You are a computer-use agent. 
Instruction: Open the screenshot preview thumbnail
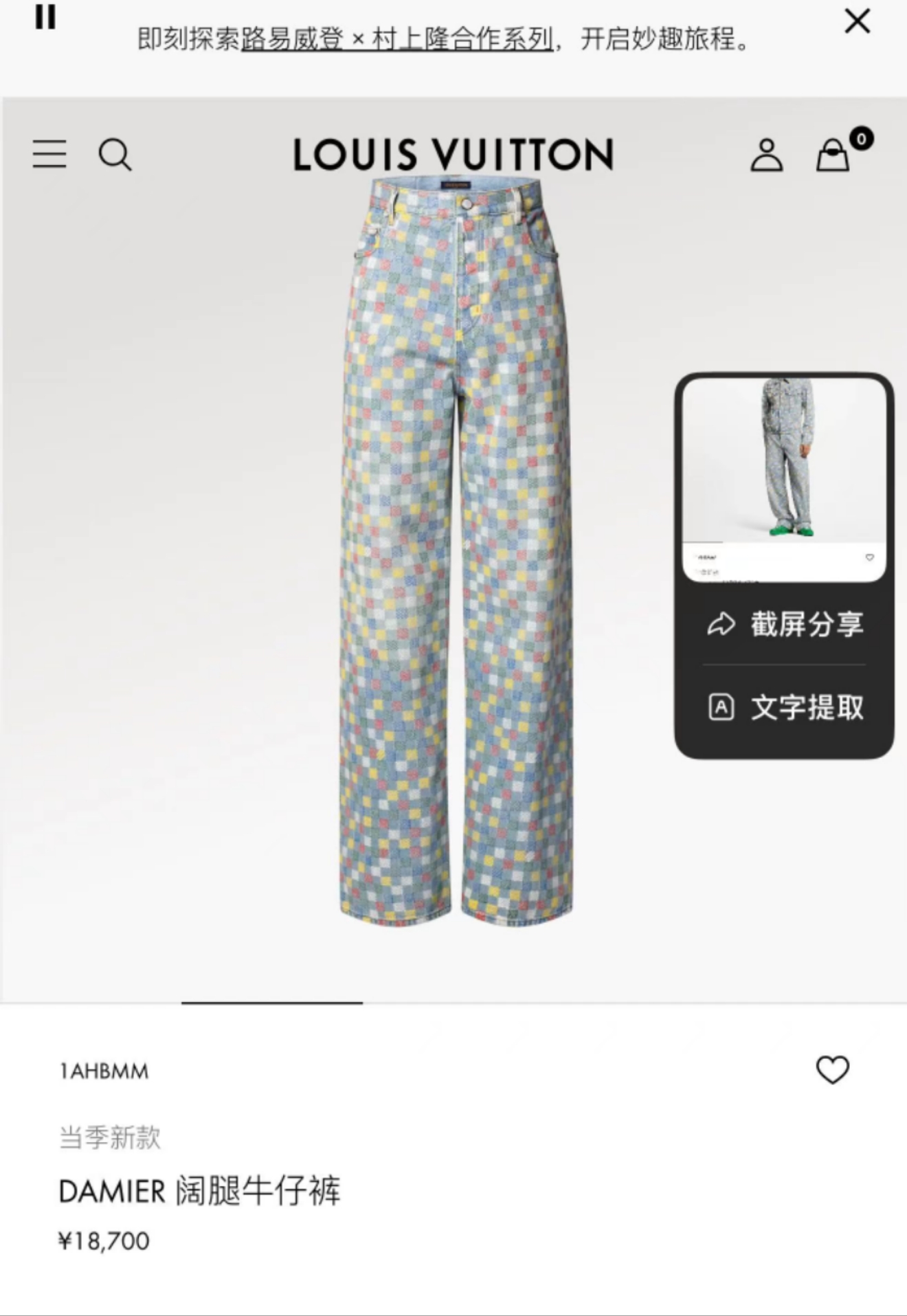(x=784, y=479)
